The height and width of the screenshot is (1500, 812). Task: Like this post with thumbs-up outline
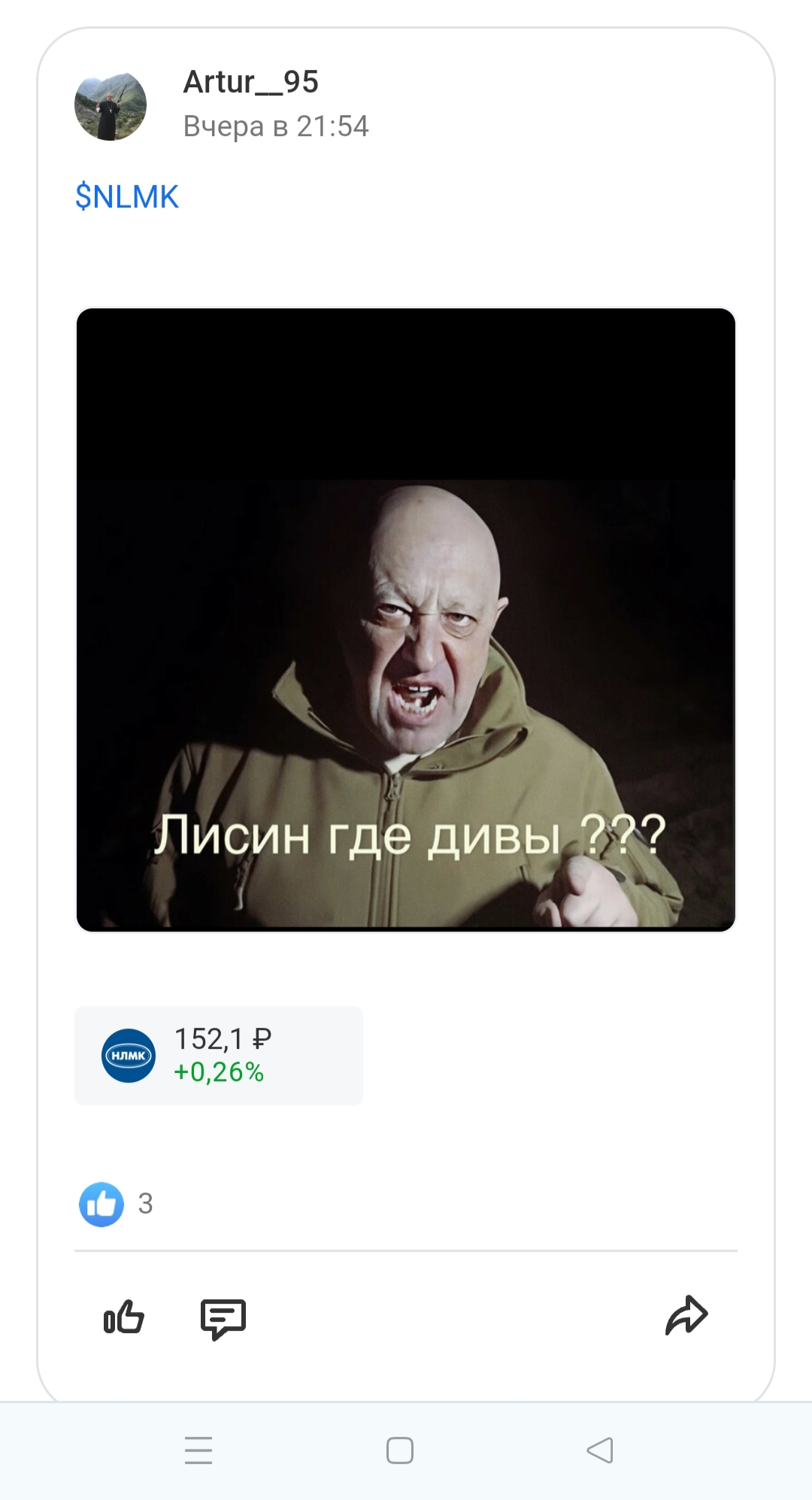pyautogui.click(x=124, y=1317)
